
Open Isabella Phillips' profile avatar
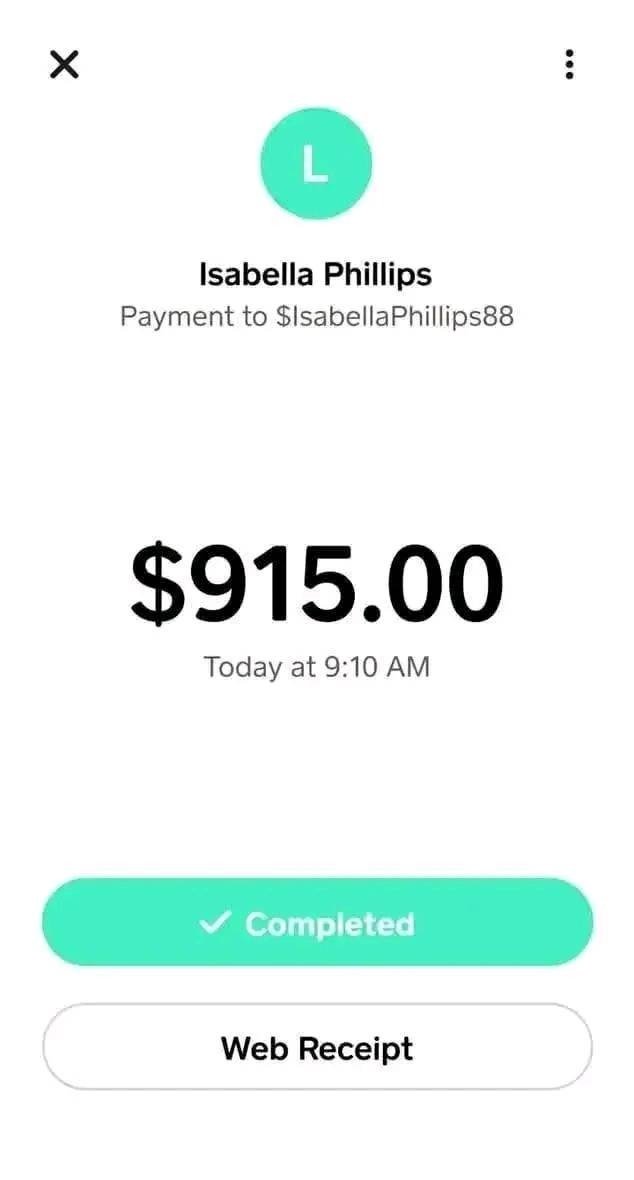(x=316, y=164)
